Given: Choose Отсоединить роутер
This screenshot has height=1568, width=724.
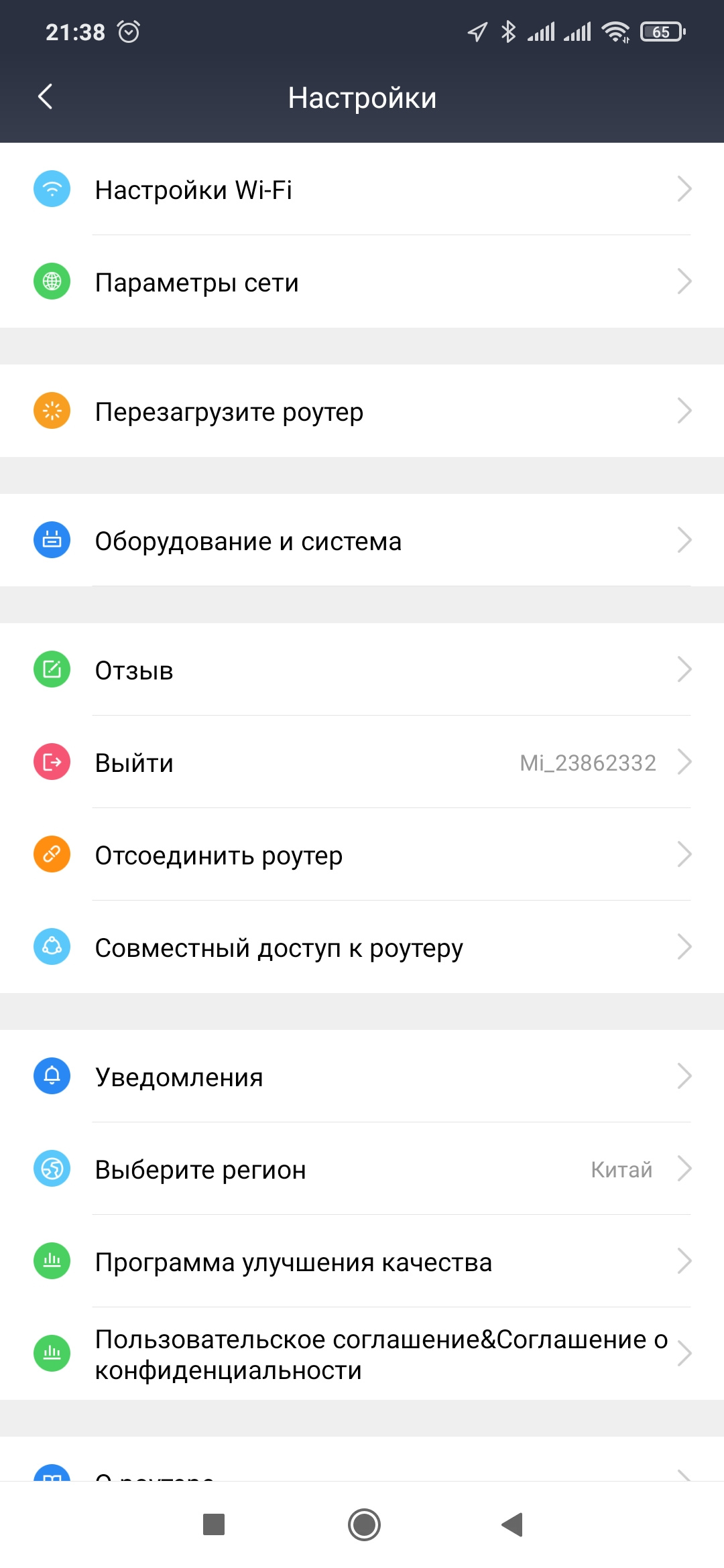Looking at the screenshot, I should tap(362, 855).
